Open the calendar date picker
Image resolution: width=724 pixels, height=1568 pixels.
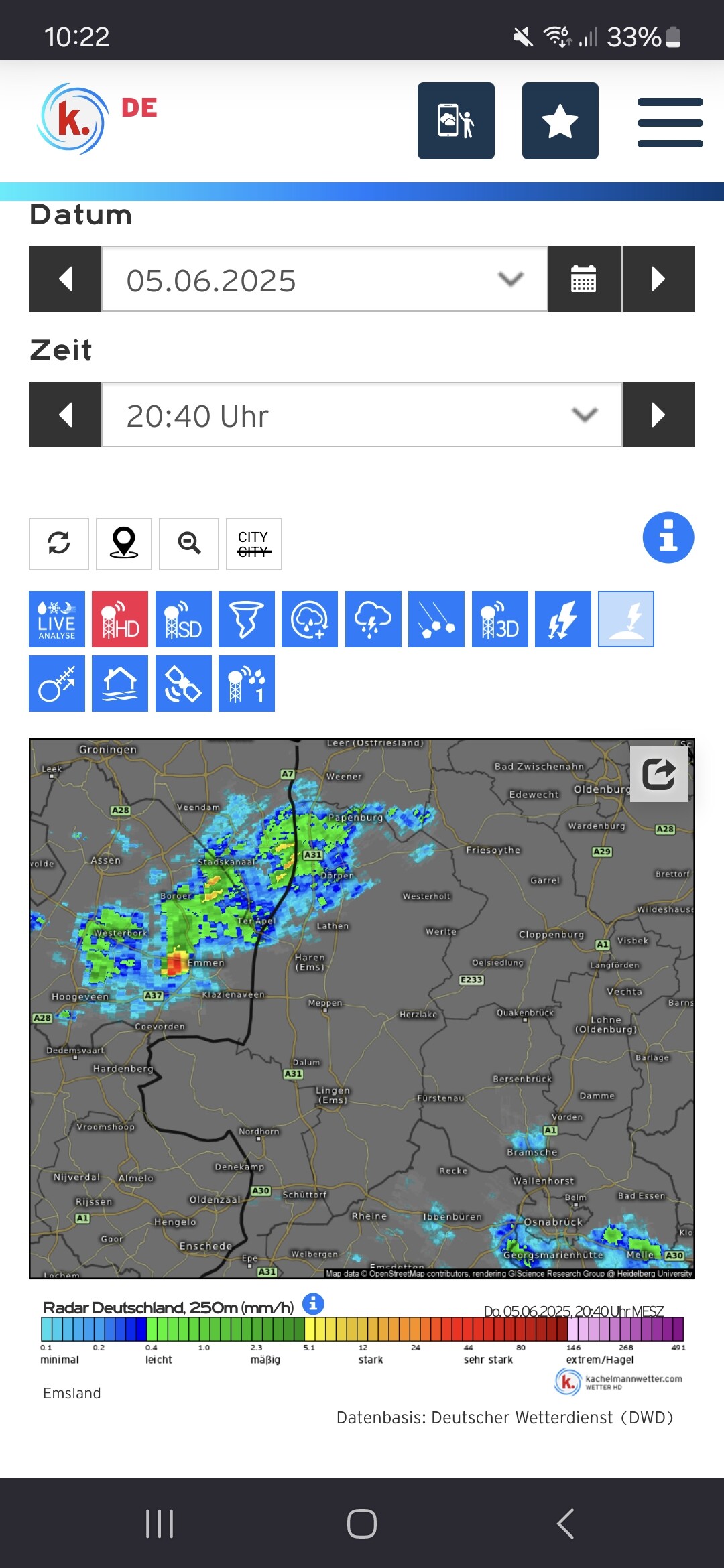pyautogui.click(x=584, y=279)
